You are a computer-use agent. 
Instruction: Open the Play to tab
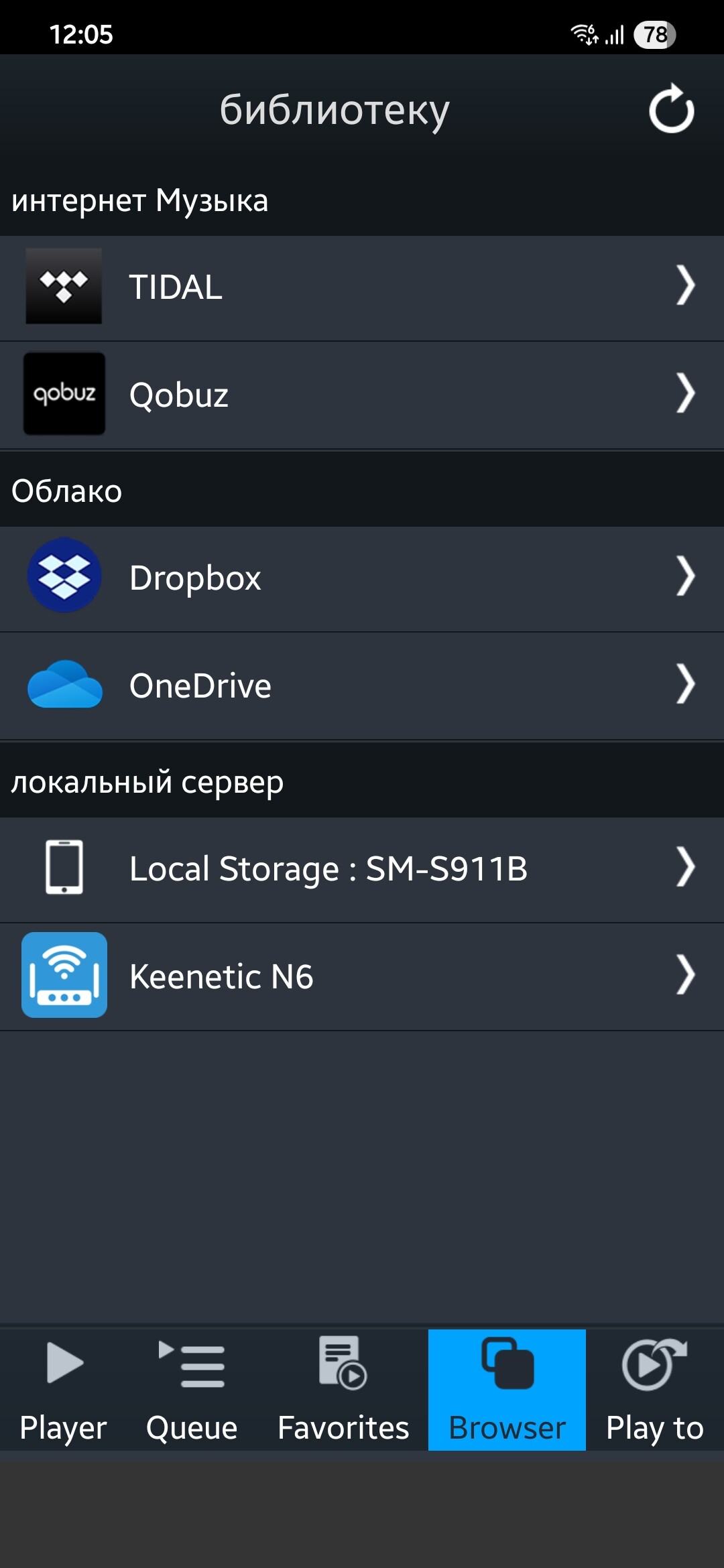pos(655,1390)
